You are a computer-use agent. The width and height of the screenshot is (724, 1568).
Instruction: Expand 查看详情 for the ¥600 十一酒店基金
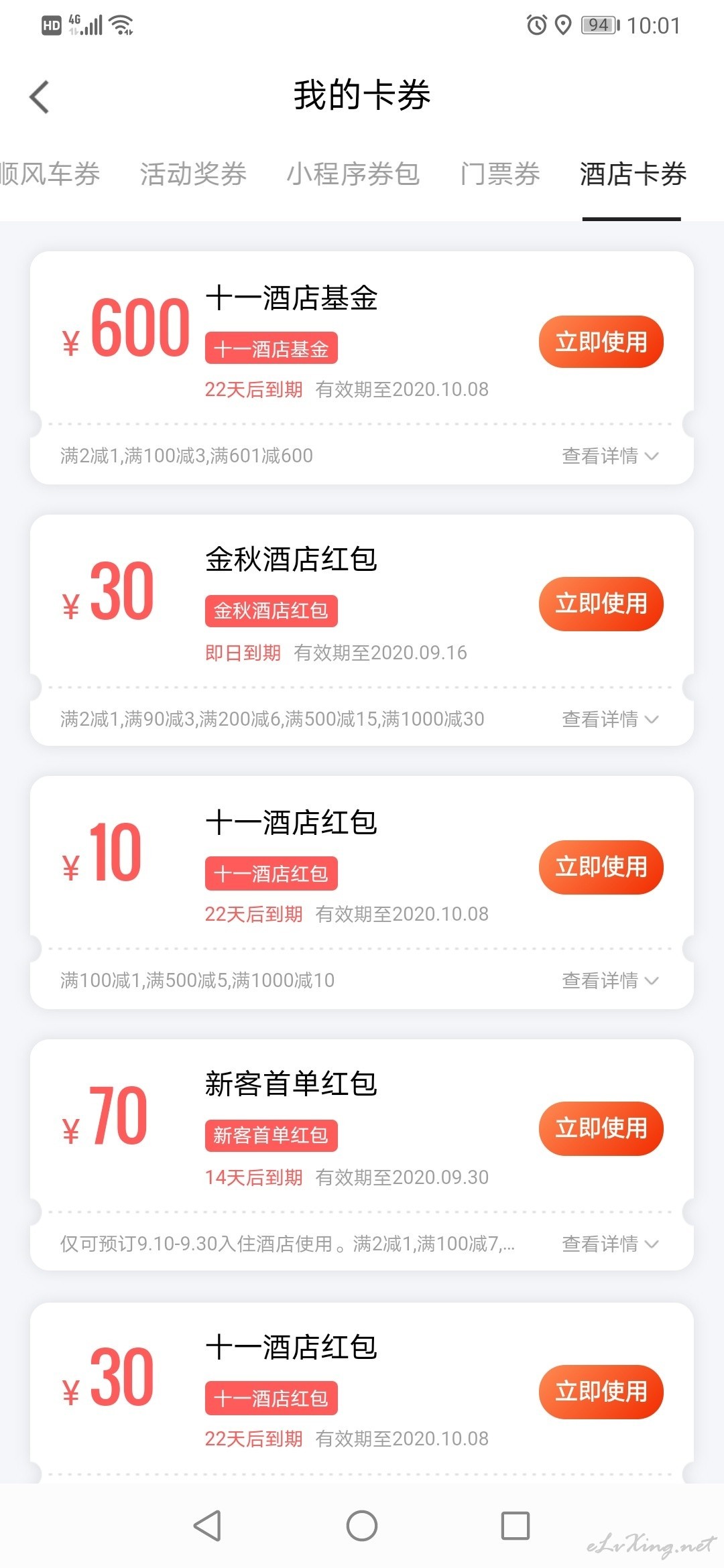click(611, 456)
